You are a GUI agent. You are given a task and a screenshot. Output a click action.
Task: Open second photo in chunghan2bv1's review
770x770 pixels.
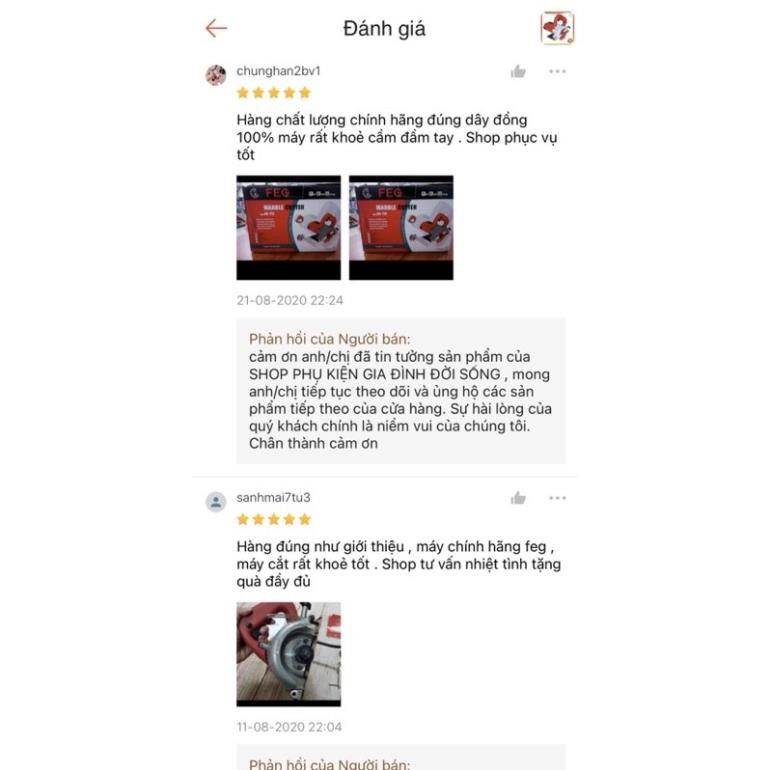401,228
